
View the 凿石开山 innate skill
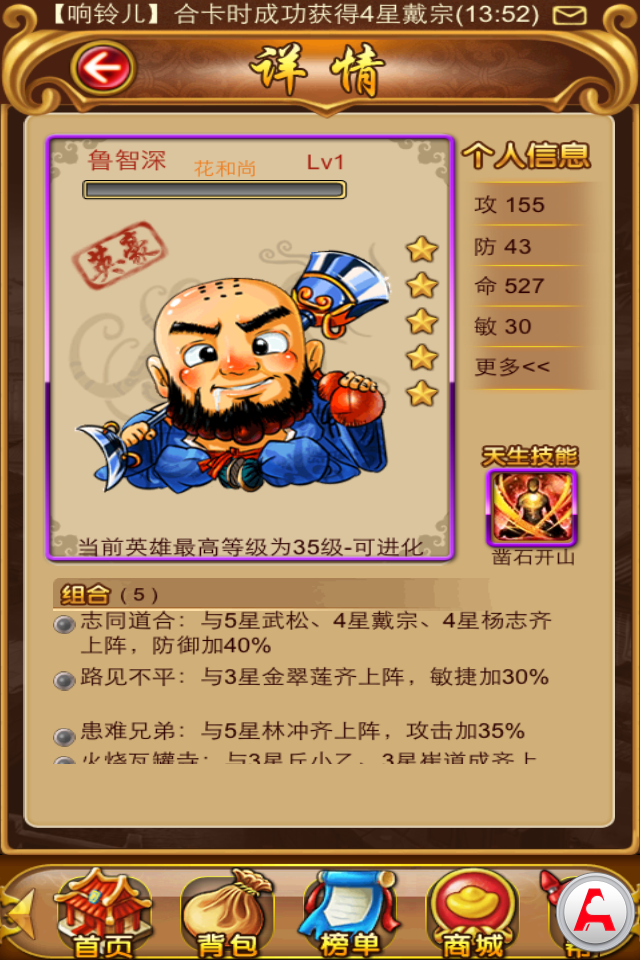coord(531,507)
